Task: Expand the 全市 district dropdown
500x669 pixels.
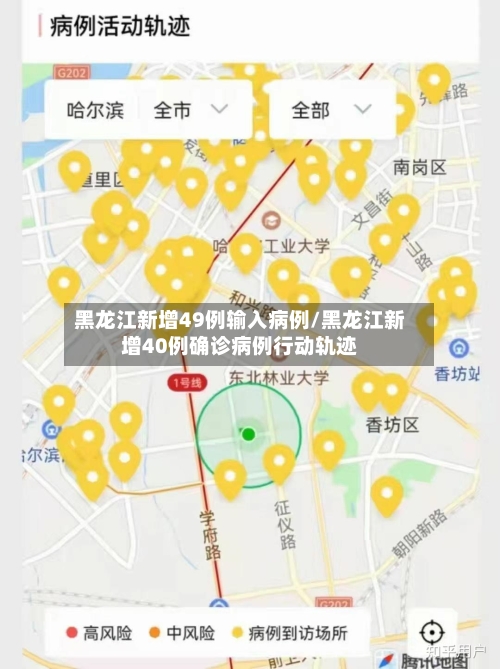Action: point(192,110)
